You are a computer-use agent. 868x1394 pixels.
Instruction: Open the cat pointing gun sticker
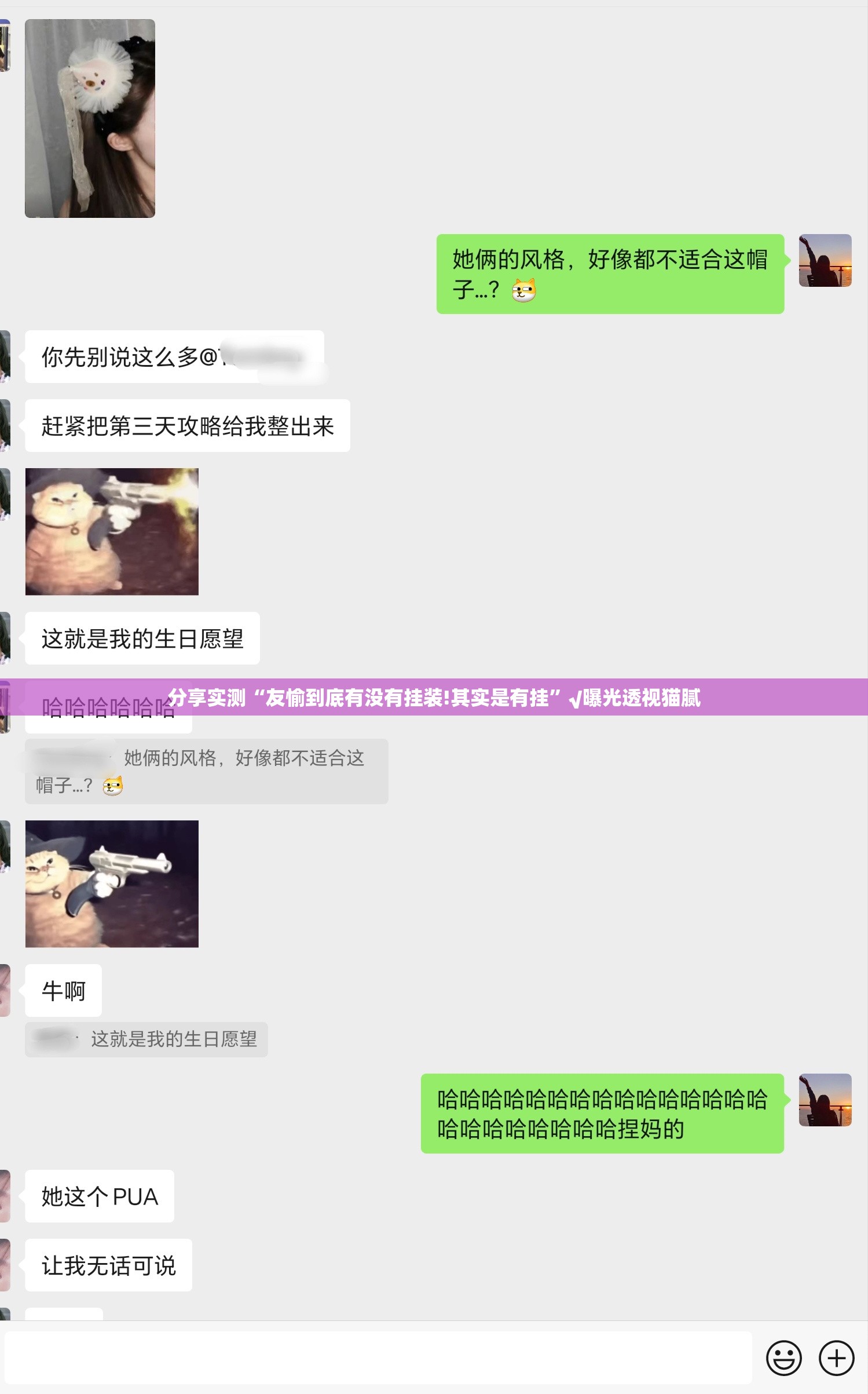coord(112,884)
